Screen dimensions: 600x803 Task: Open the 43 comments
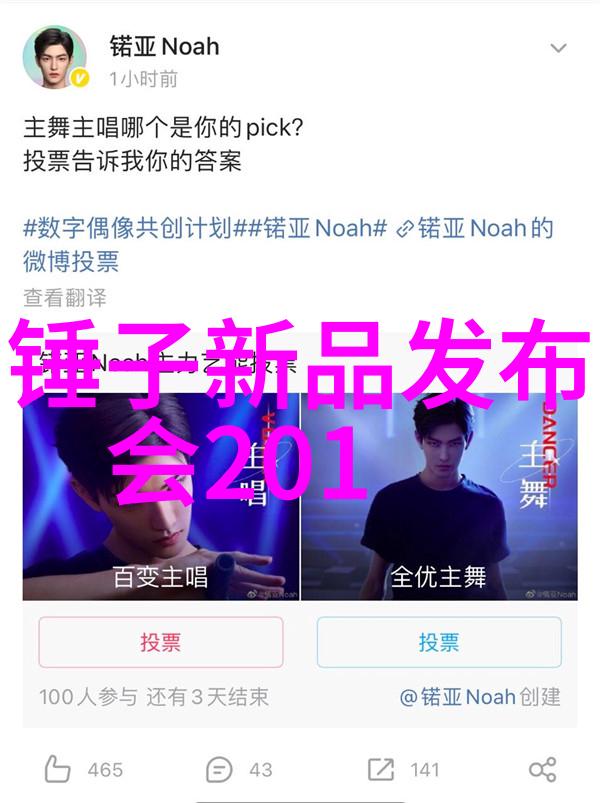(x=240, y=769)
